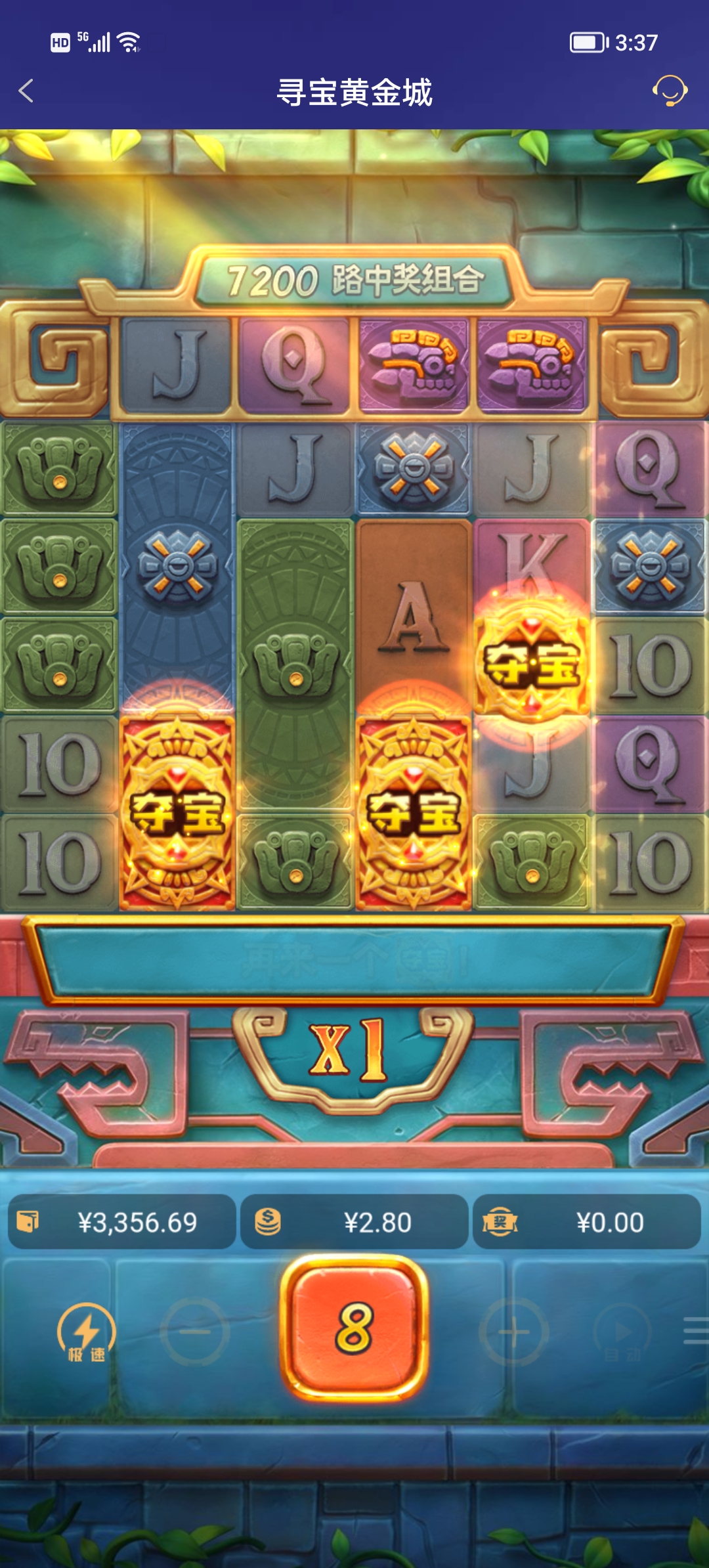
Task: Go back using the top-left arrow
Action: (27, 91)
